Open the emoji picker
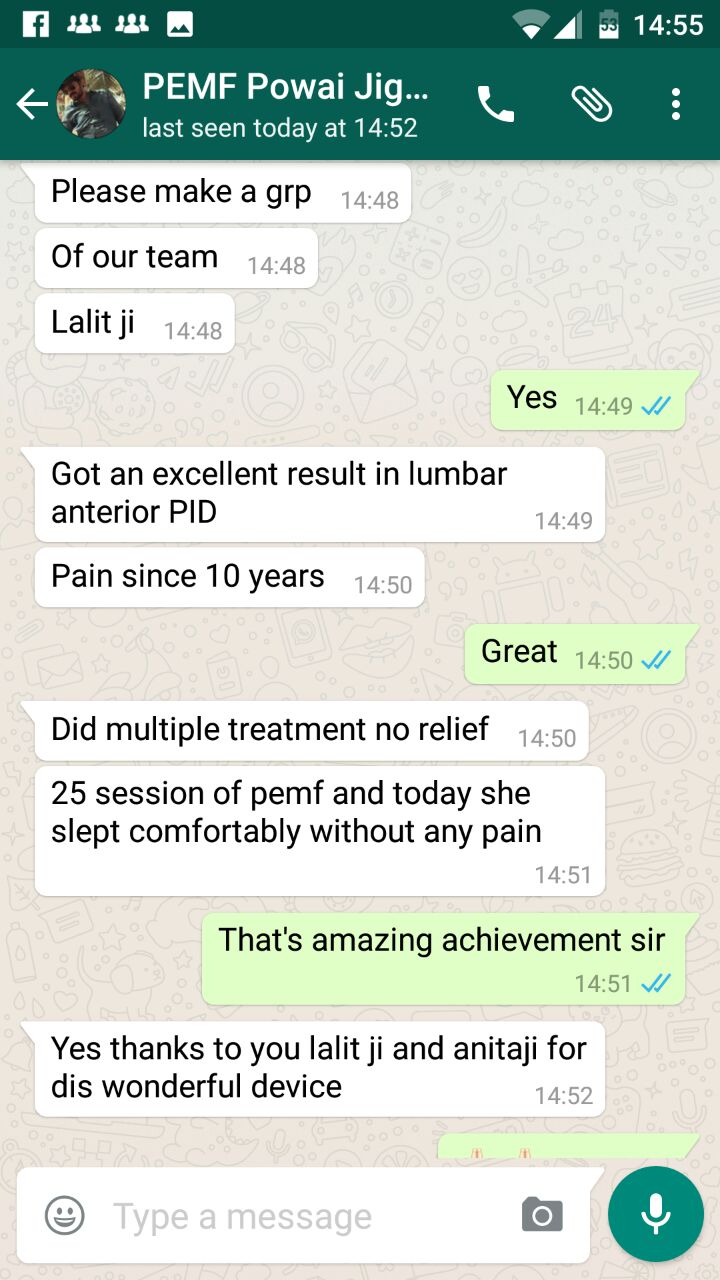Screen dimensions: 720x1280 point(65,1216)
